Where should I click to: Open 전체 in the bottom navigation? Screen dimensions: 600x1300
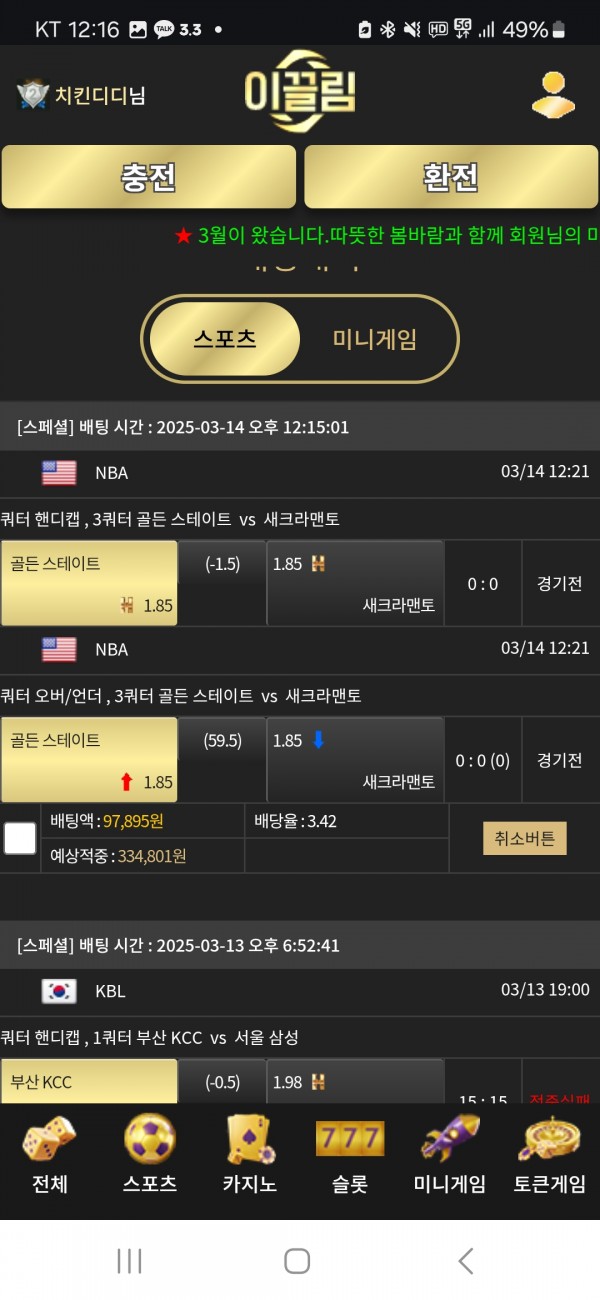point(50,1155)
